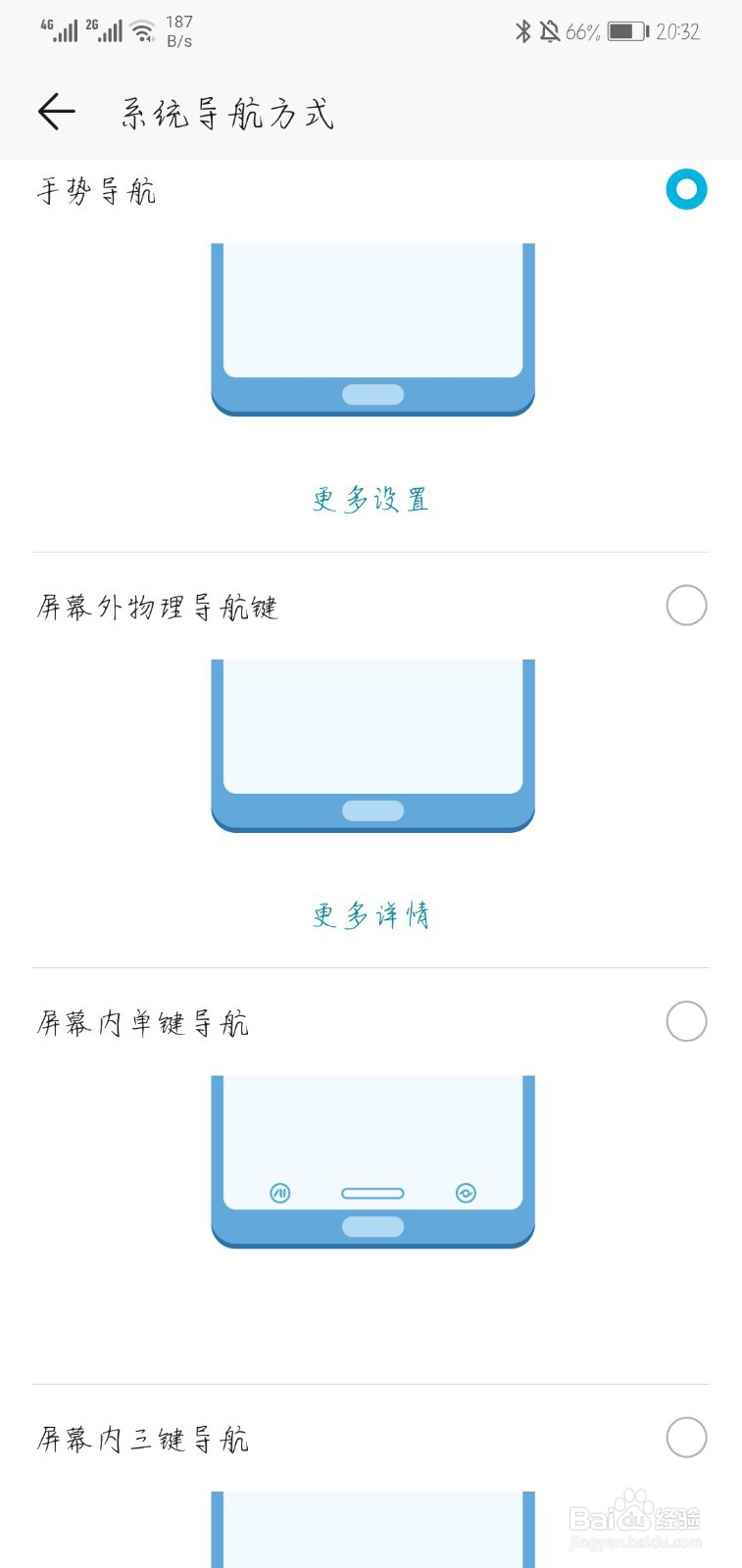742x1568 pixels.
Task: Click the back arrow icon
Action: coord(56,111)
